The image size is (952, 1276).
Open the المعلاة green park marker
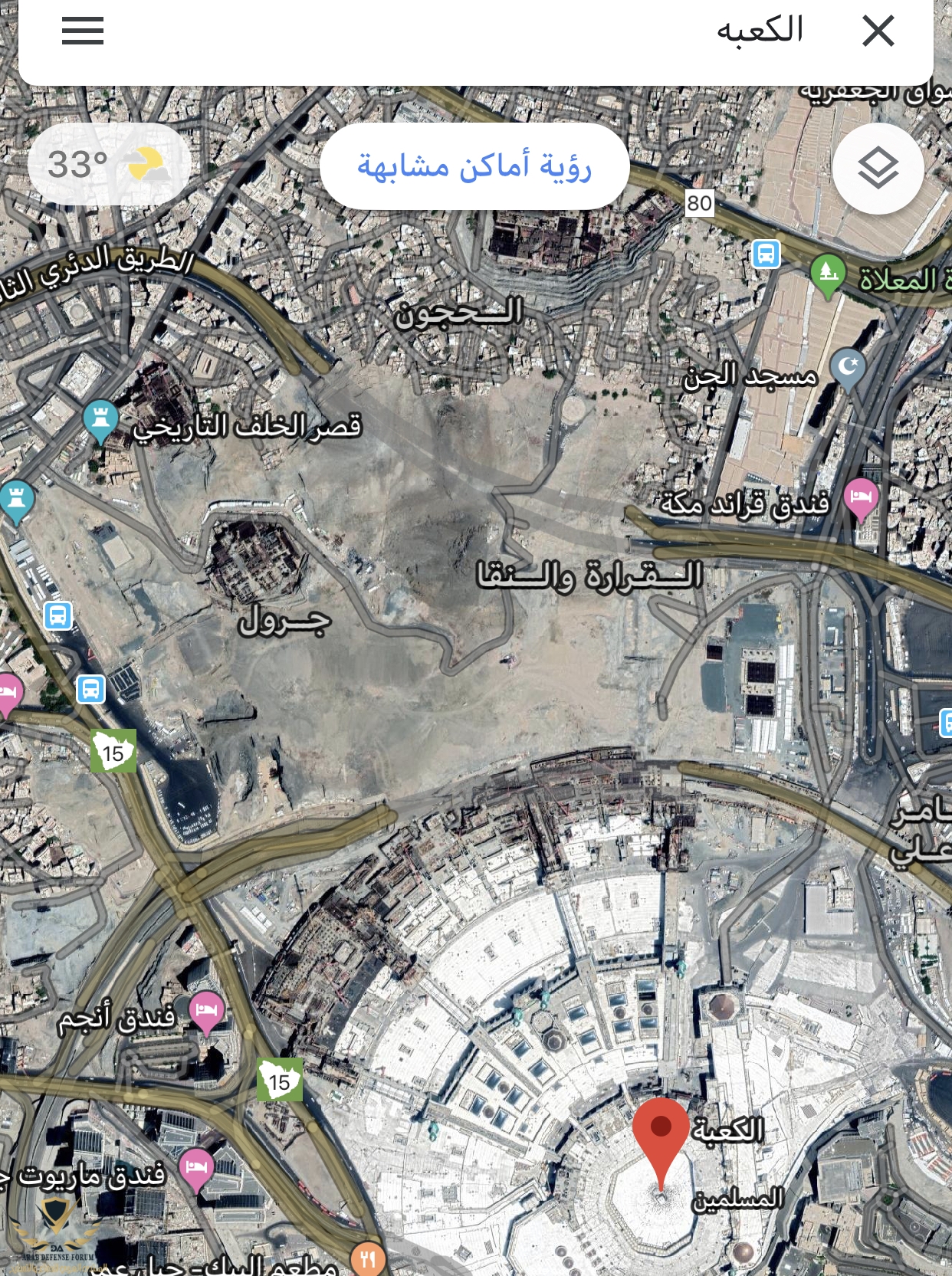(828, 274)
